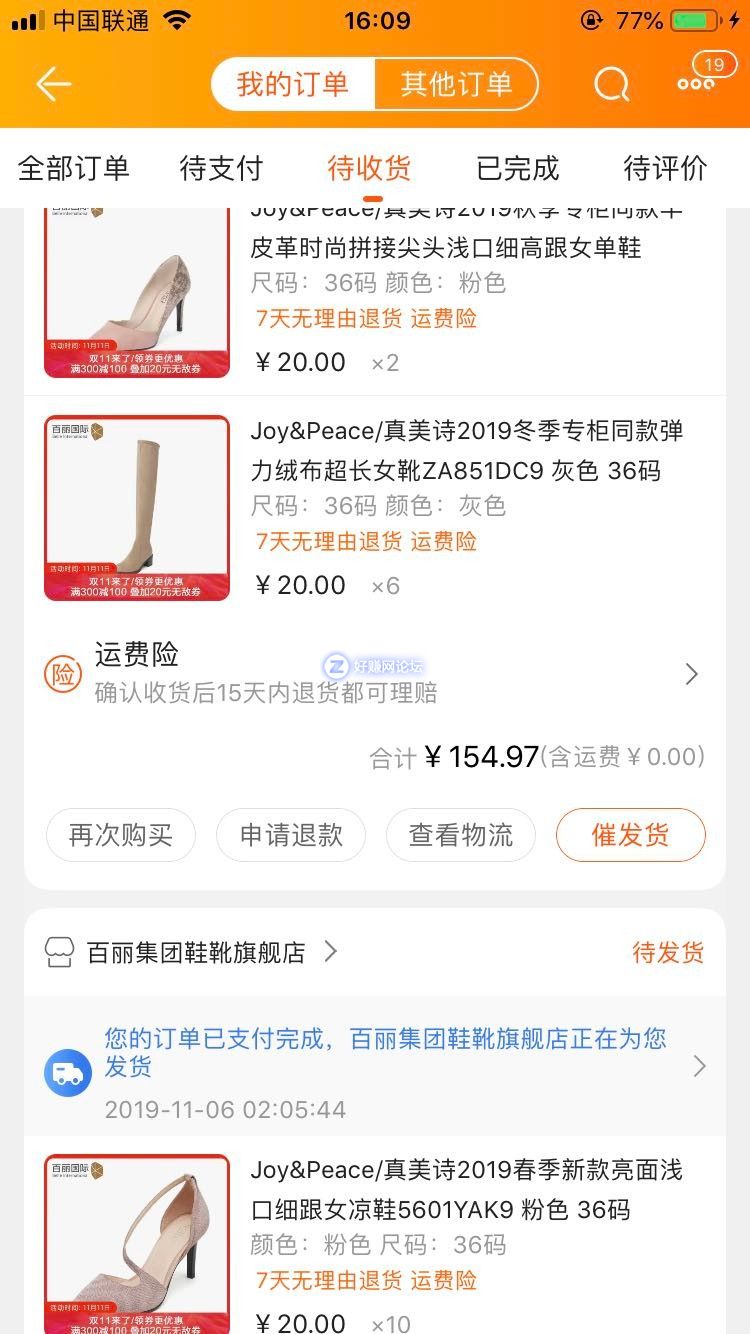Screen dimensions: 750x1334
Task: Tap the back arrow to return
Action: tap(55, 85)
